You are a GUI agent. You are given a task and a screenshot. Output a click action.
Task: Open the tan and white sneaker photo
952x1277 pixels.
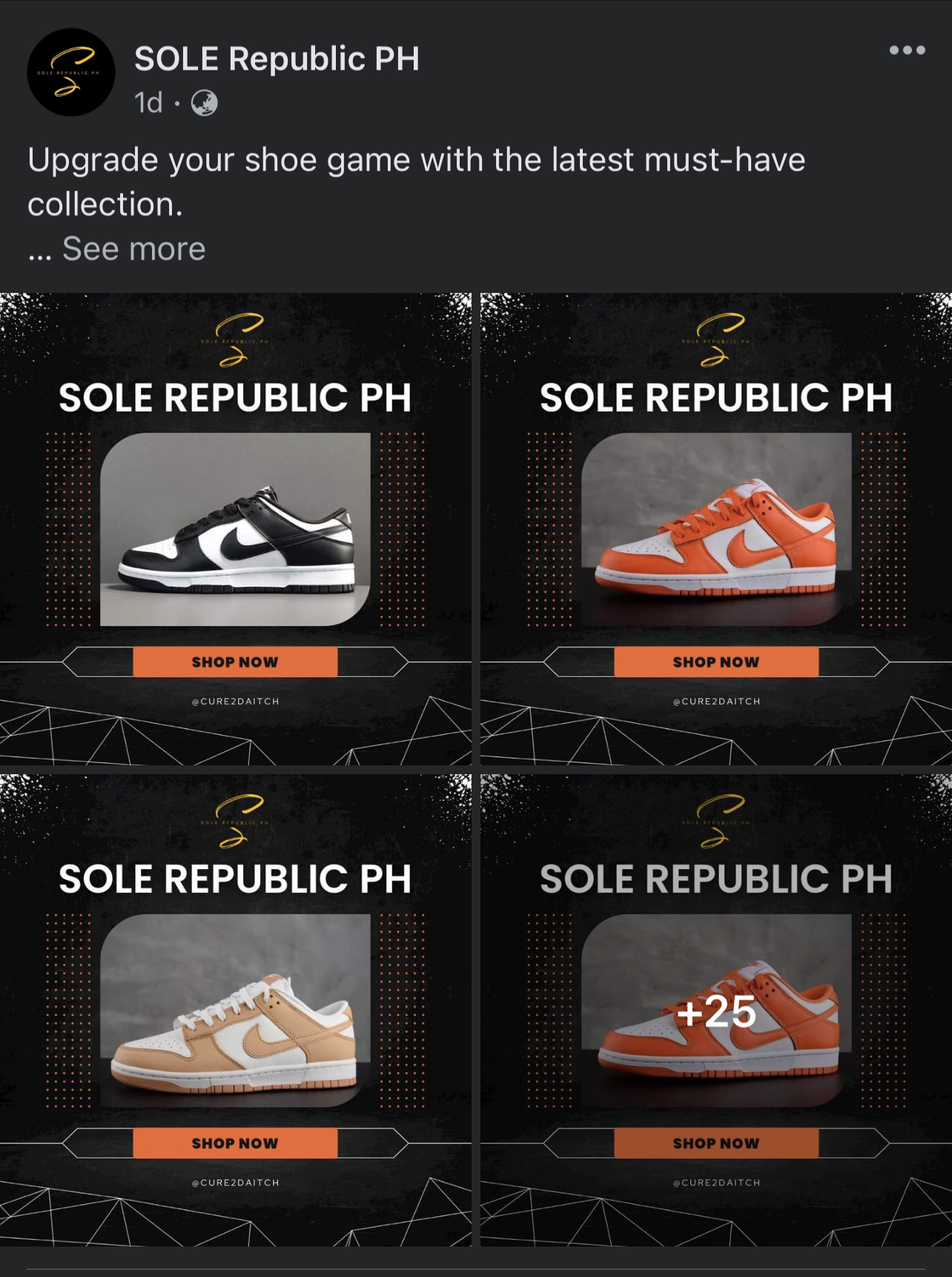point(235,1010)
